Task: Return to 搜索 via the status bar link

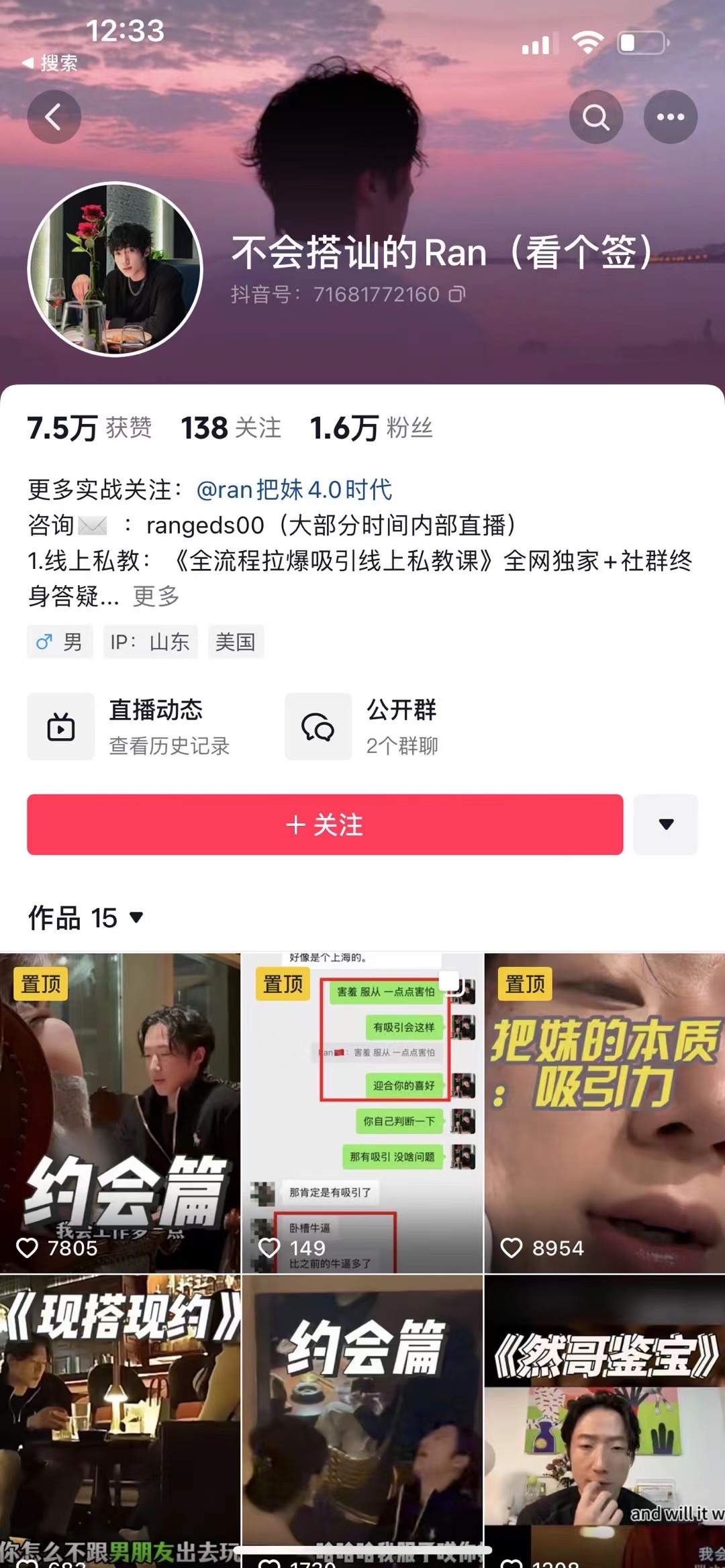Action: [x=50, y=63]
